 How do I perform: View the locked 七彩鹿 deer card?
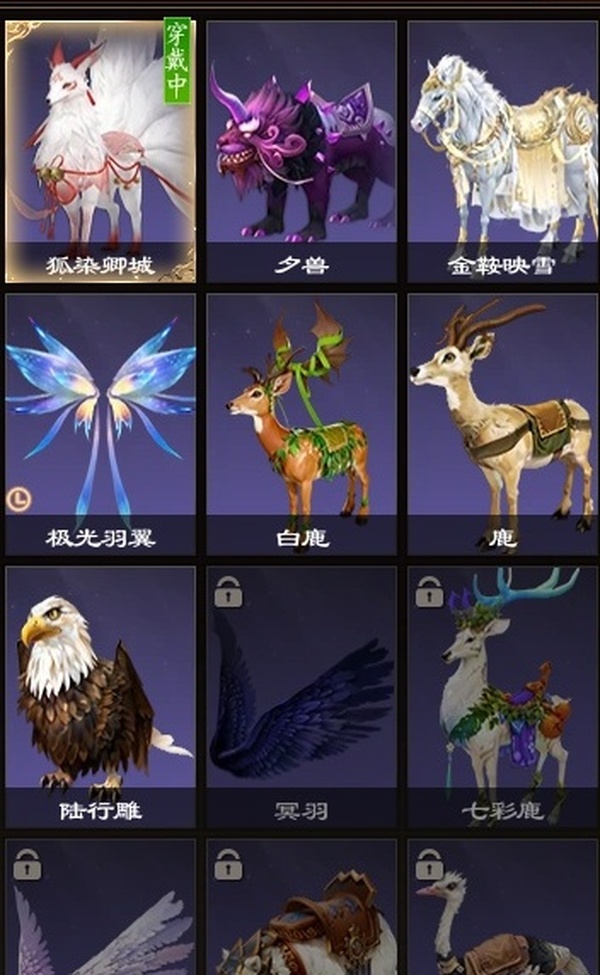point(502,697)
